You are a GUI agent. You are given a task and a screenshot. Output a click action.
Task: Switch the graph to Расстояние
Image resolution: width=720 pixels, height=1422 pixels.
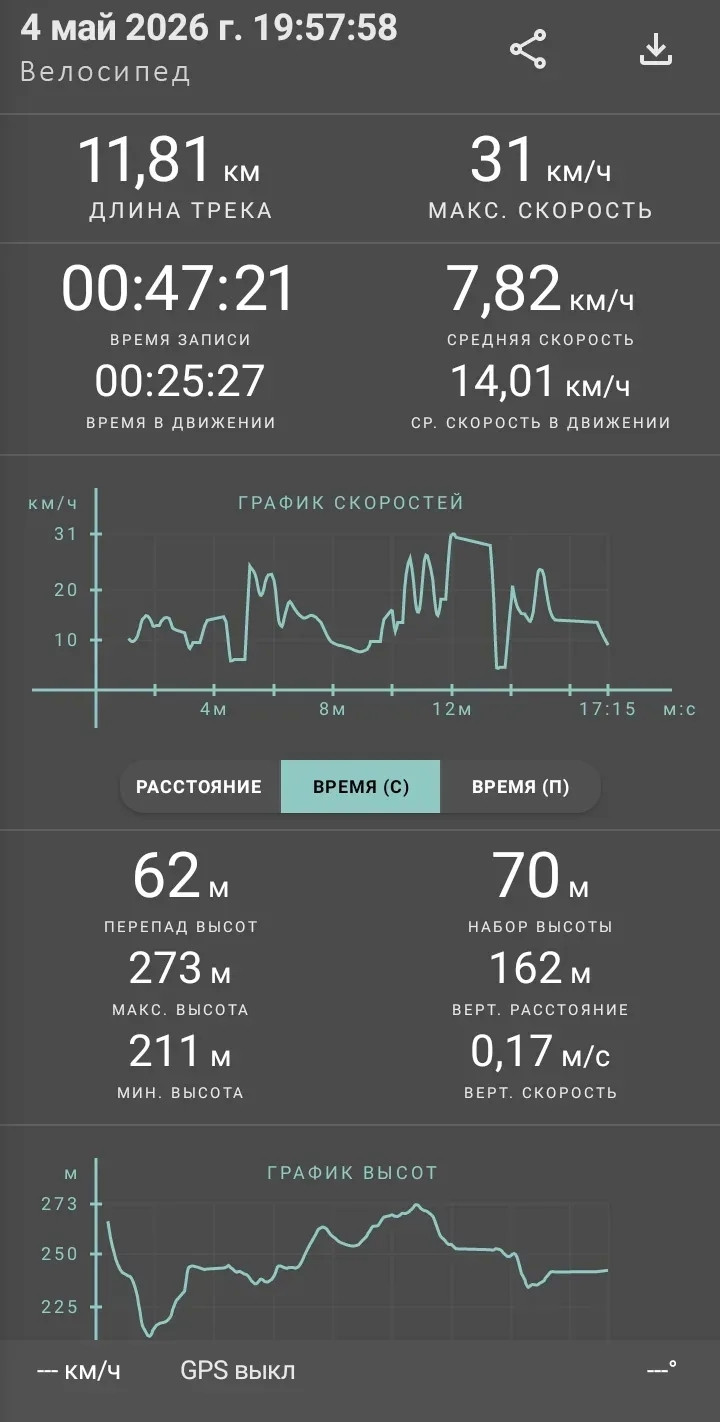pos(199,786)
